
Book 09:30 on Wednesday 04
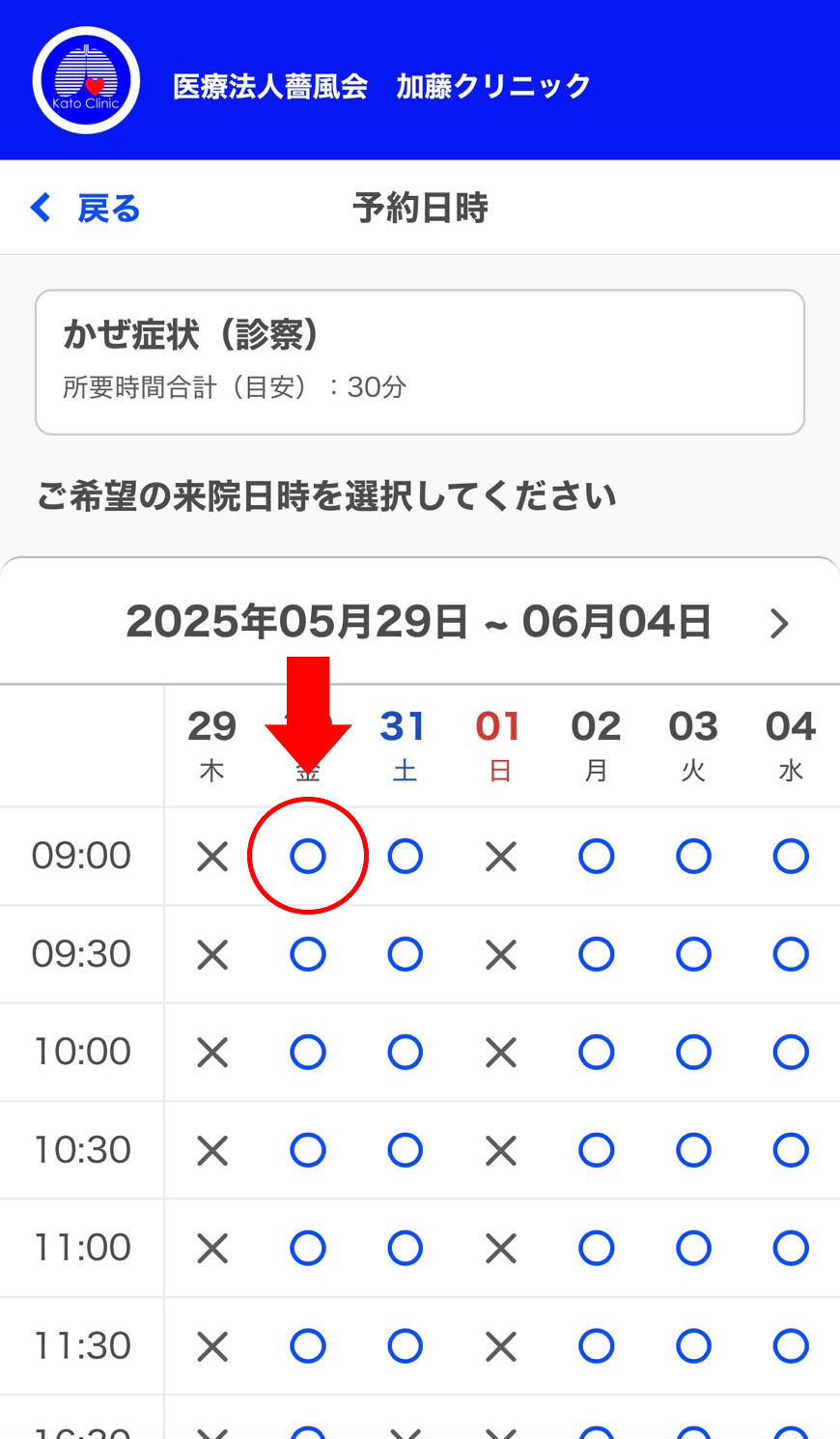791,954
